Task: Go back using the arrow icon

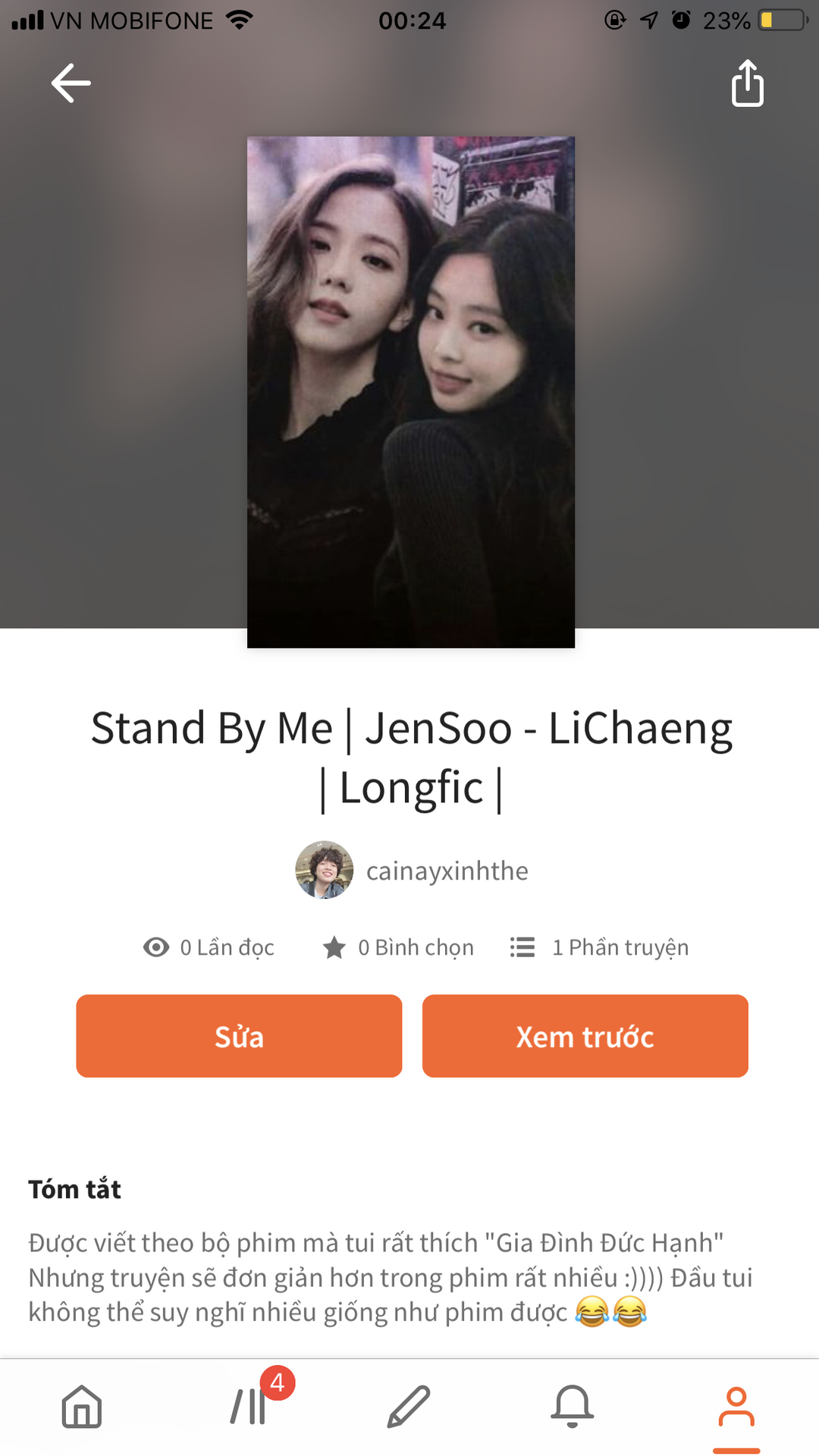Action: click(x=71, y=83)
